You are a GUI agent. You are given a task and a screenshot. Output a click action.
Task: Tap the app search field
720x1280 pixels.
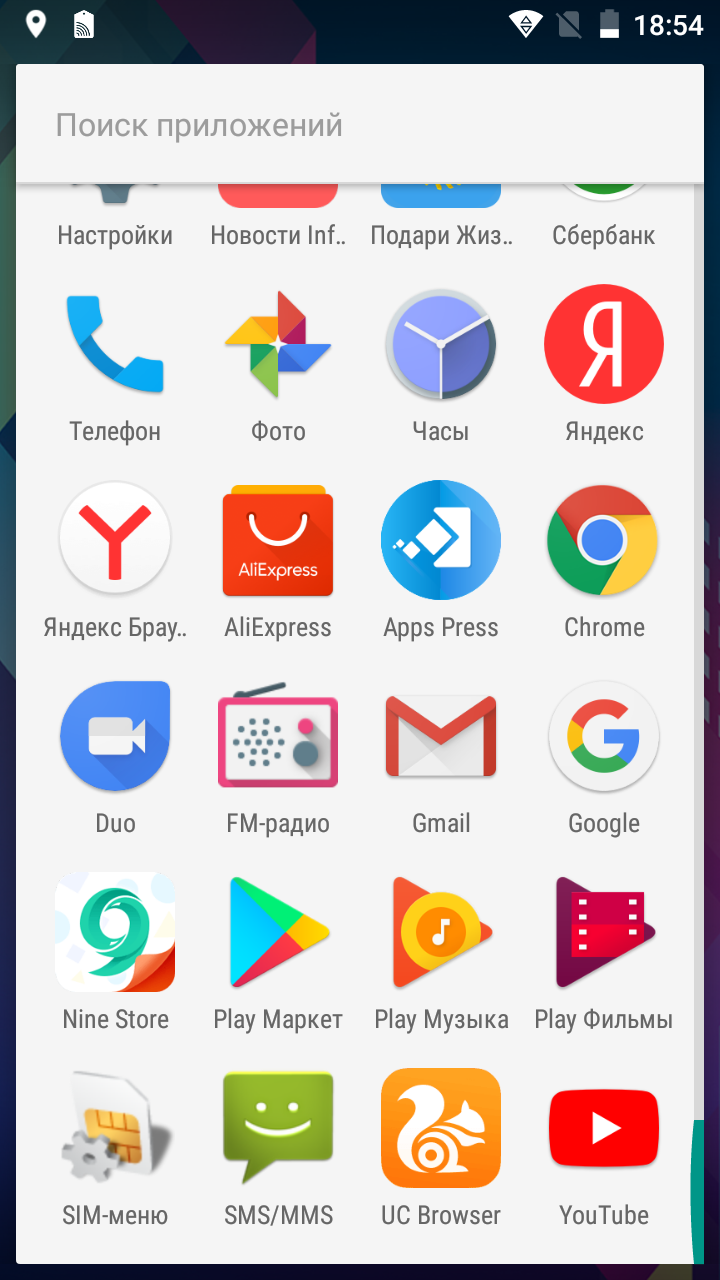pos(360,125)
